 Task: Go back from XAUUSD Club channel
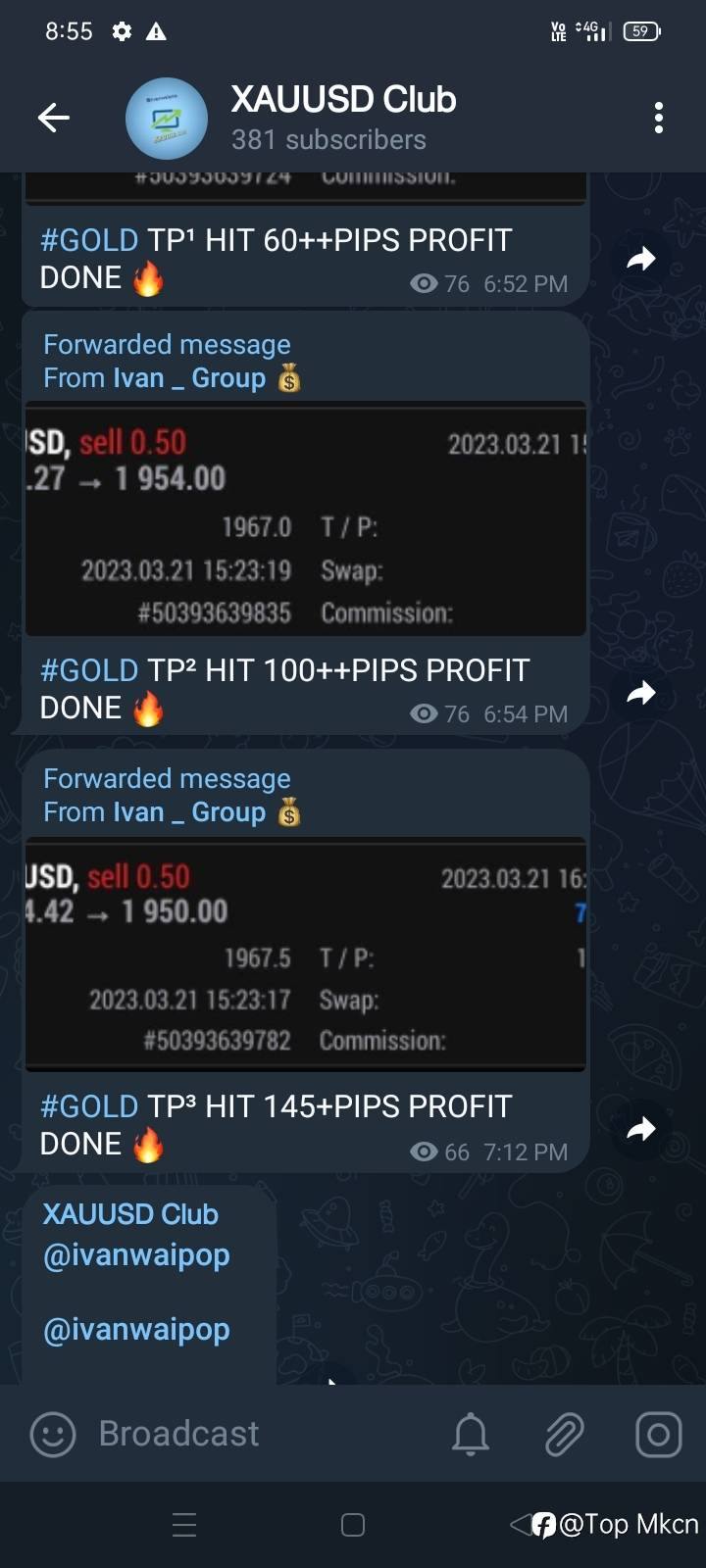coord(54,119)
